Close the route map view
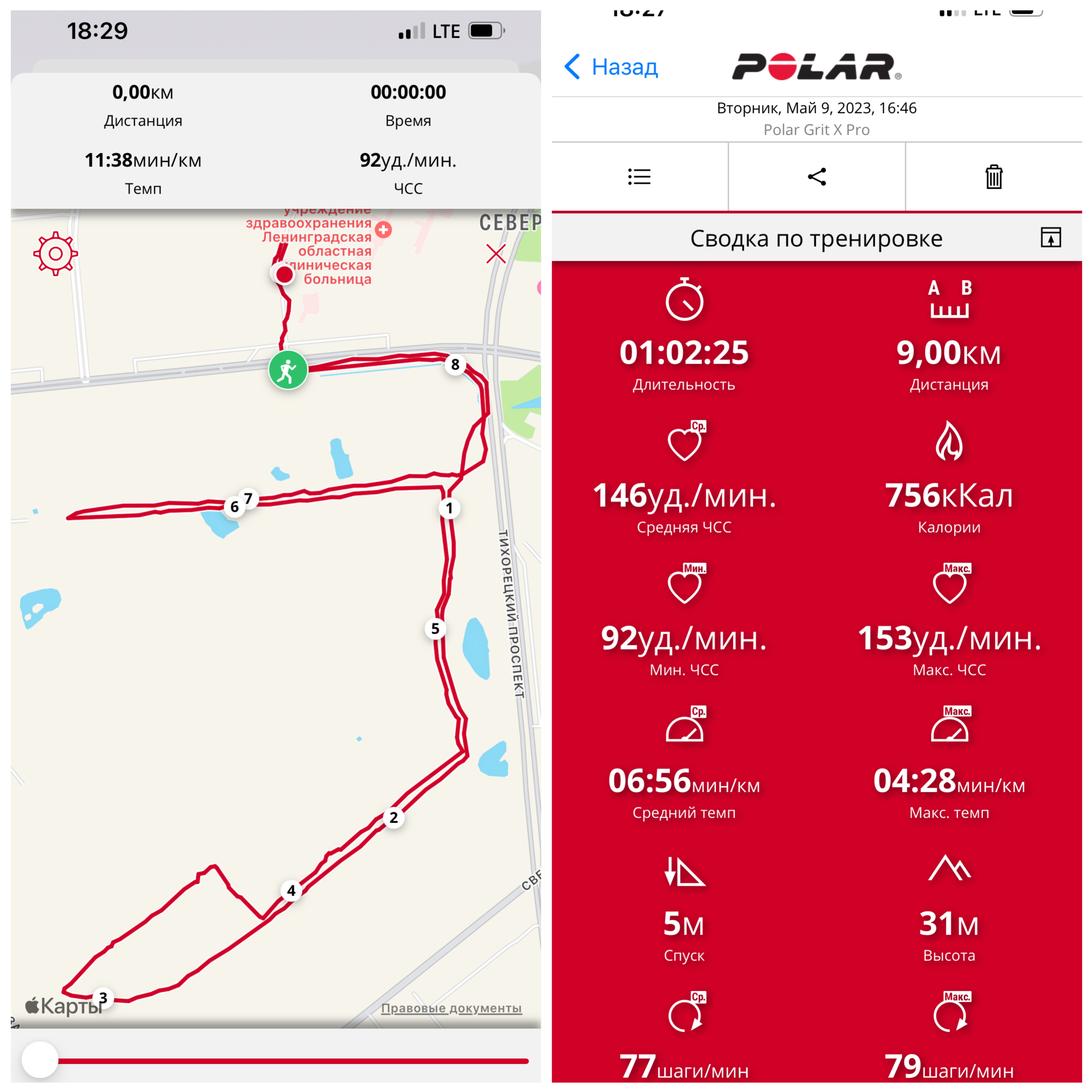This screenshot has width=1092, height=1092. tap(496, 254)
